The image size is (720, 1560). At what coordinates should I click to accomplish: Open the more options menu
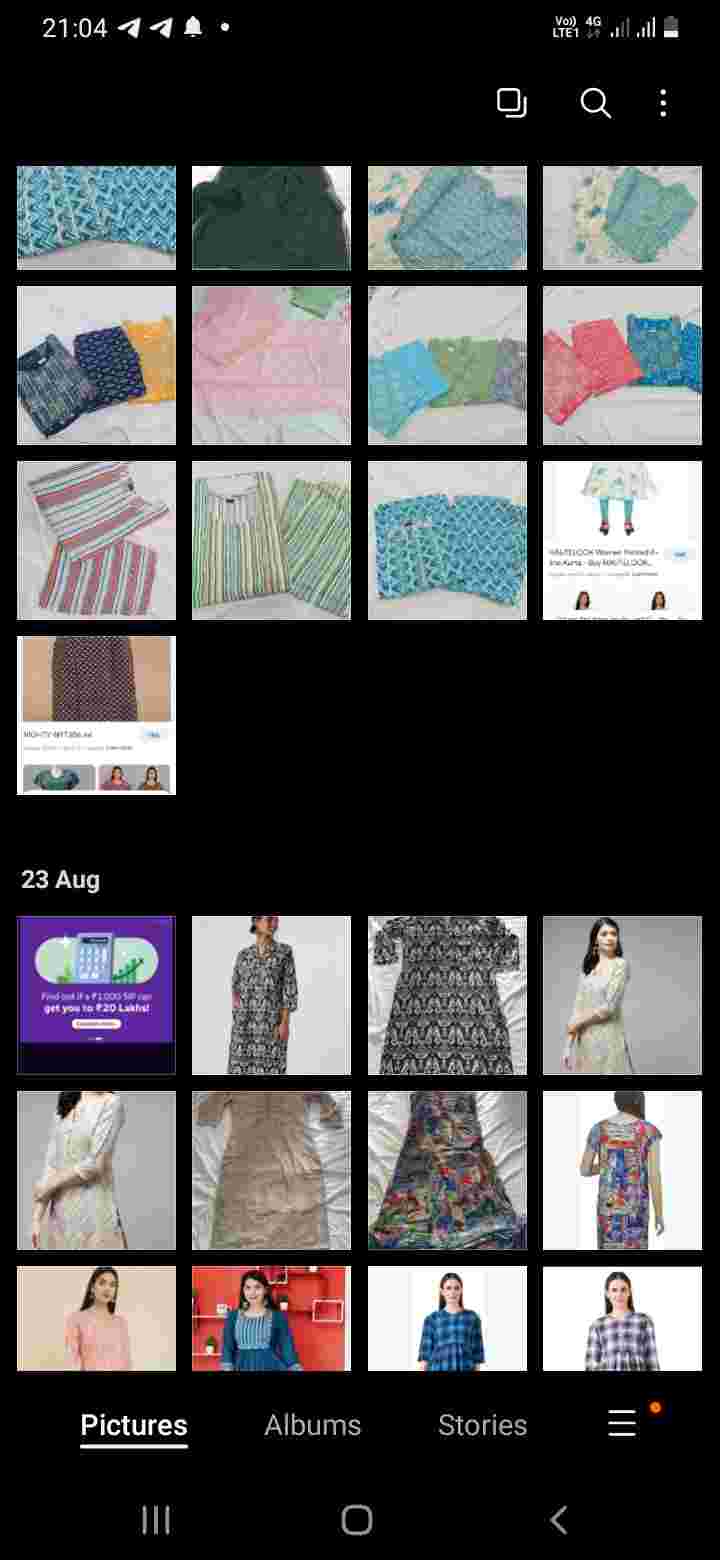pyautogui.click(x=663, y=103)
